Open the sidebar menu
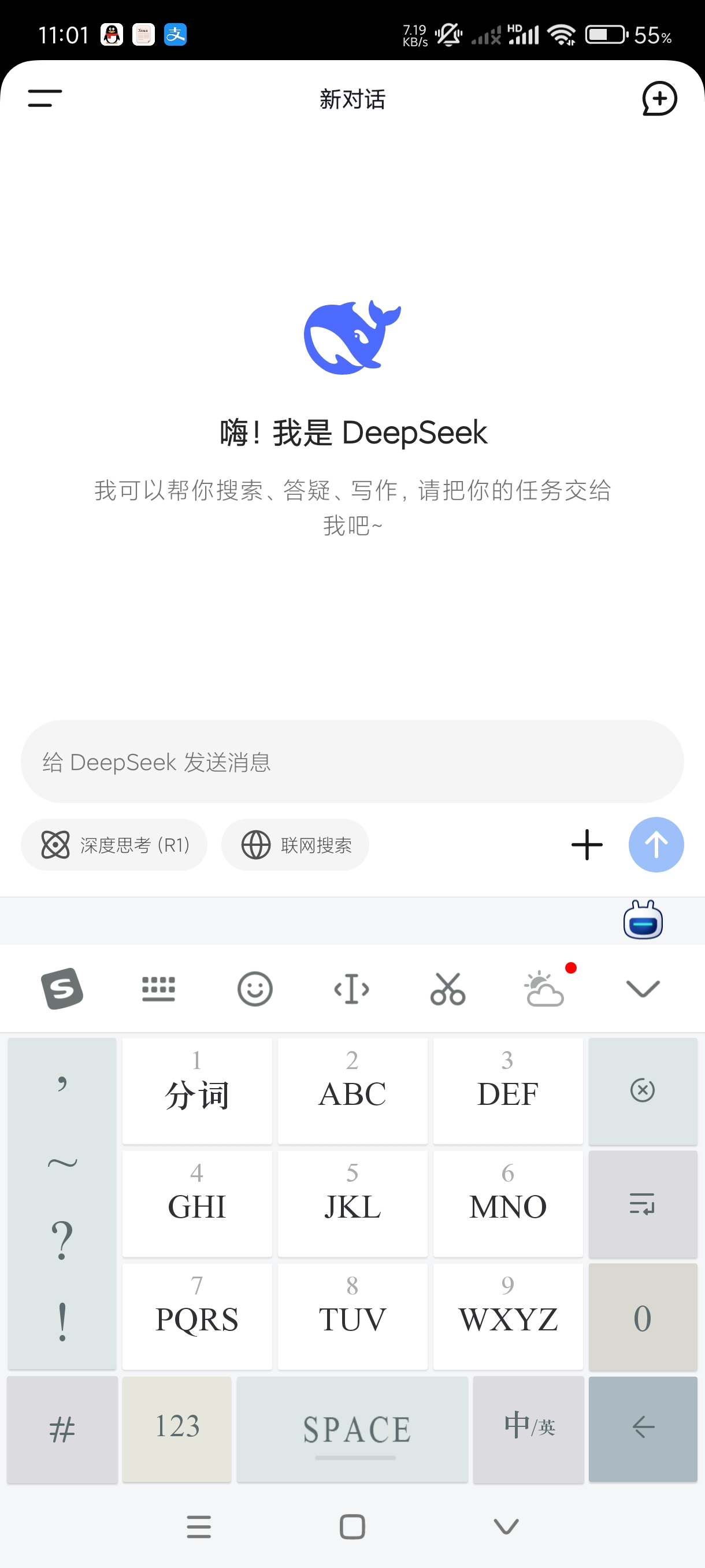The image size is (705, 1568). (45, 98)
